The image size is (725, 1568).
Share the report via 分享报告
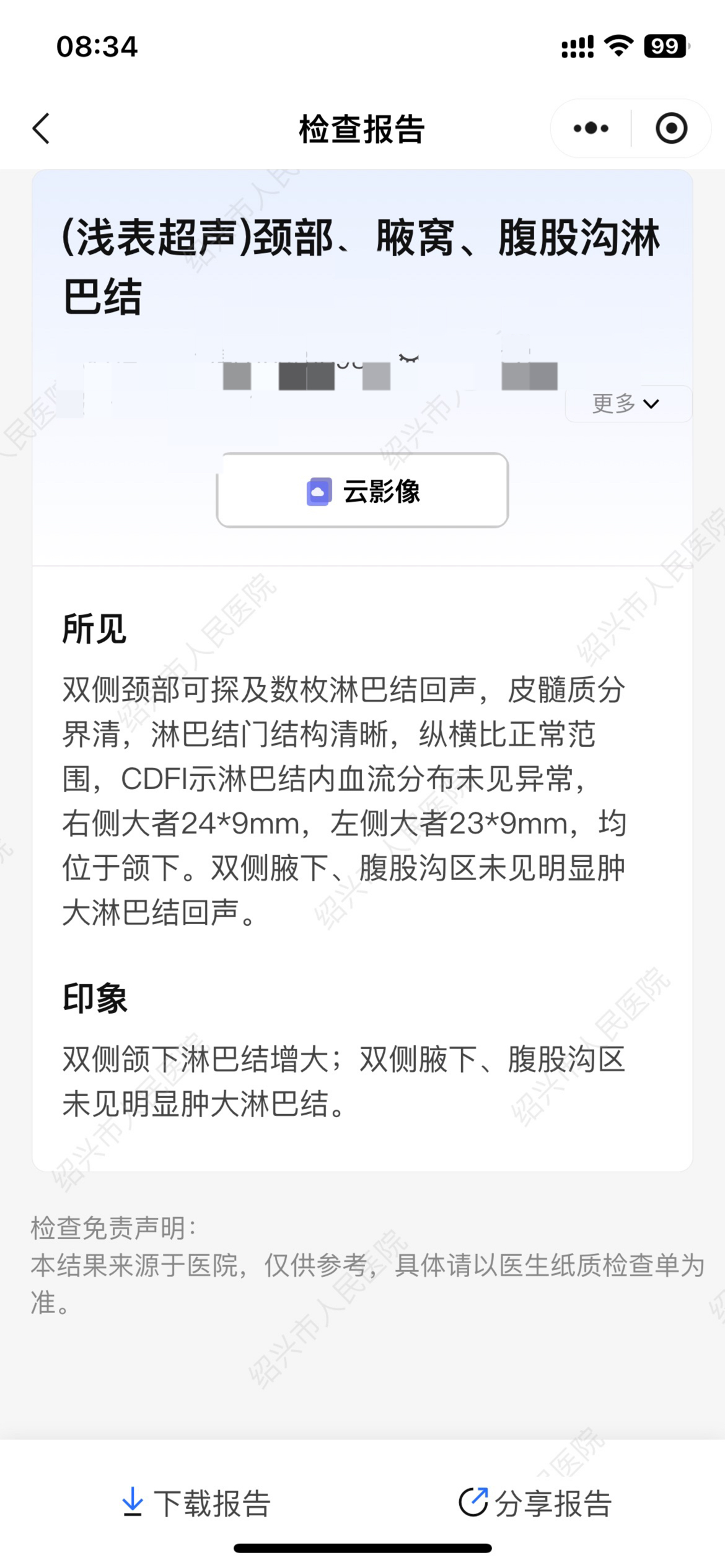(x=535, y=1503)
